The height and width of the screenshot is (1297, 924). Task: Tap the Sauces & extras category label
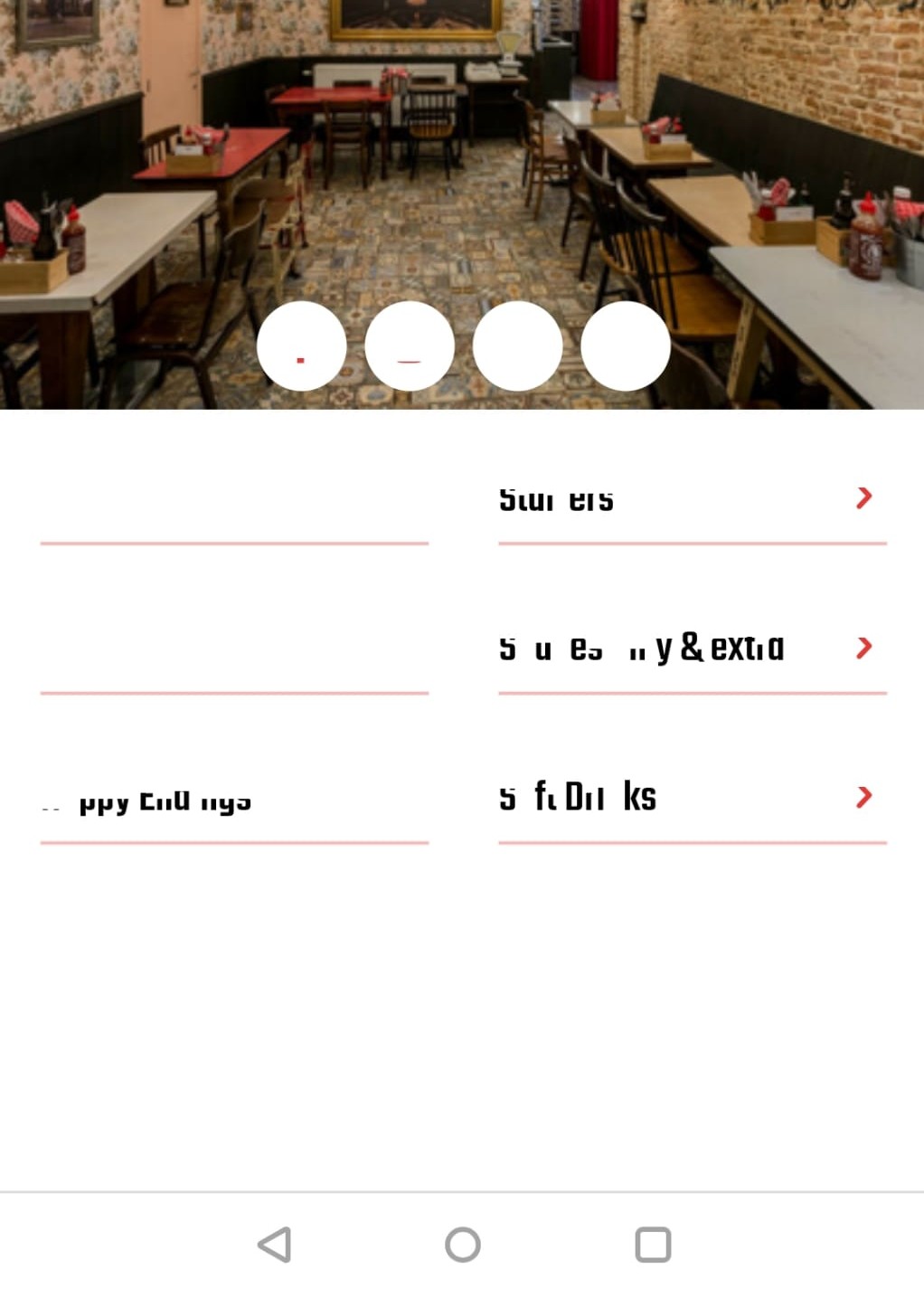[642, 647]
